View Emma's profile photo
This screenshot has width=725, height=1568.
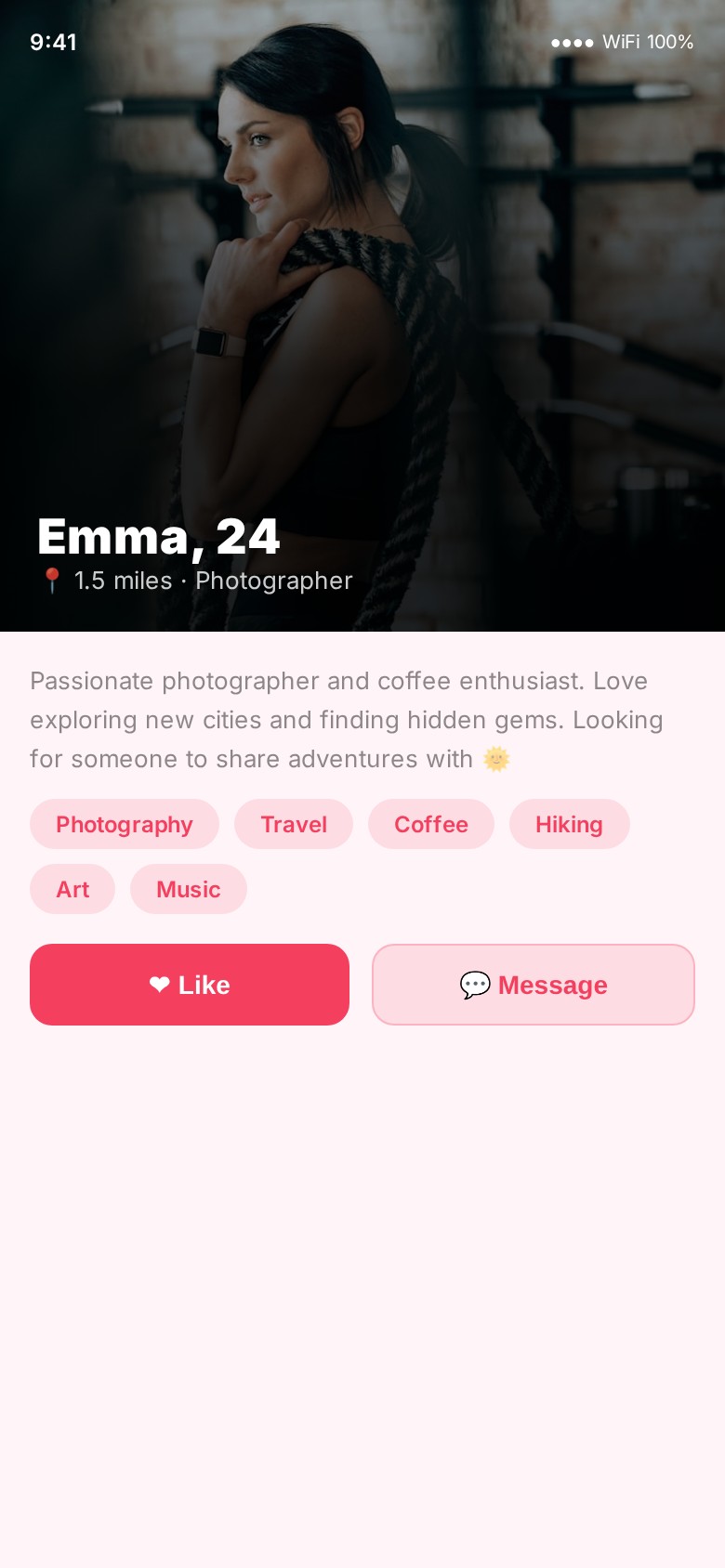click(362, 279)
